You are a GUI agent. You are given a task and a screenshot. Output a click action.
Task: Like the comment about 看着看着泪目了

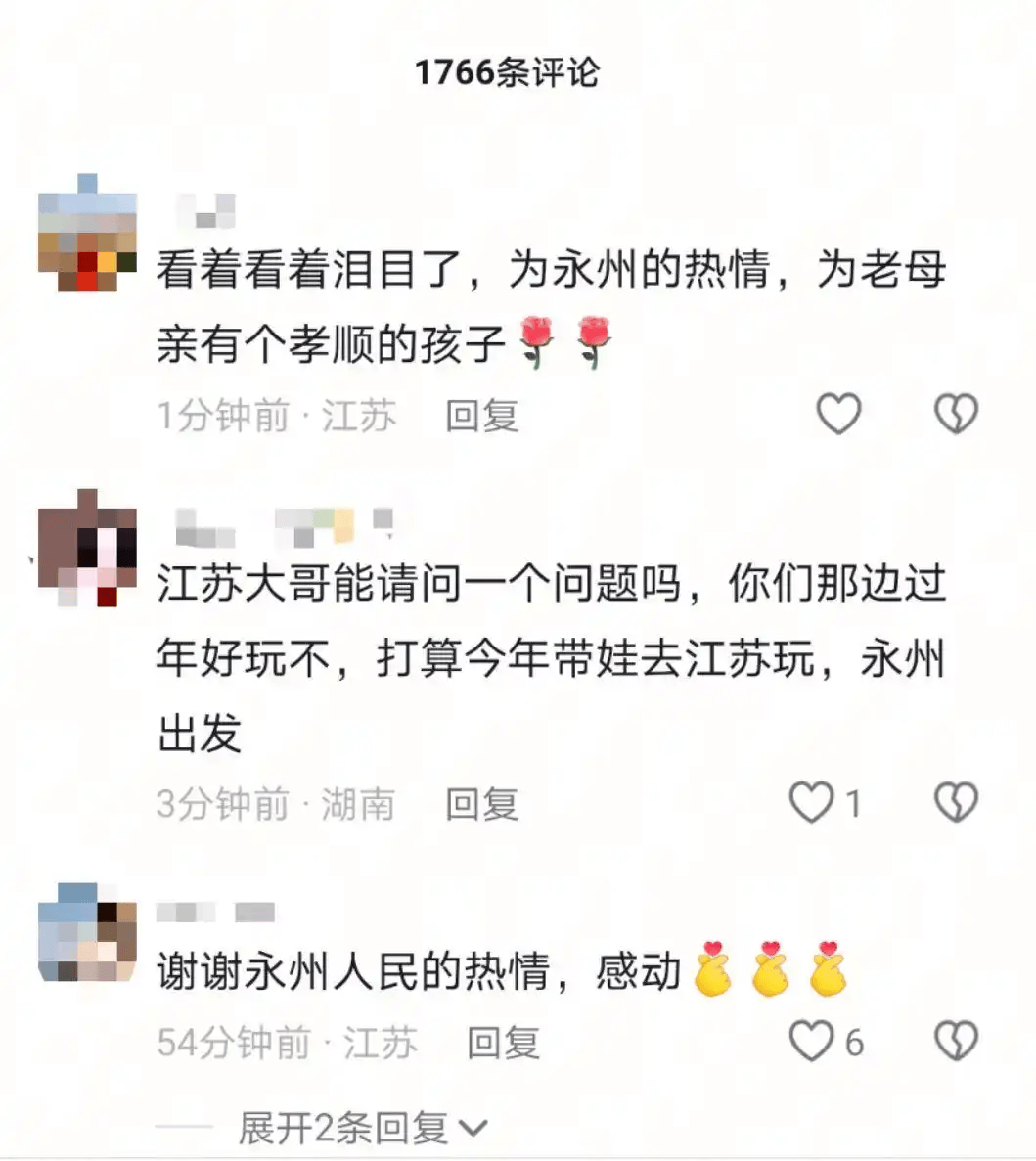coord(838,414)
